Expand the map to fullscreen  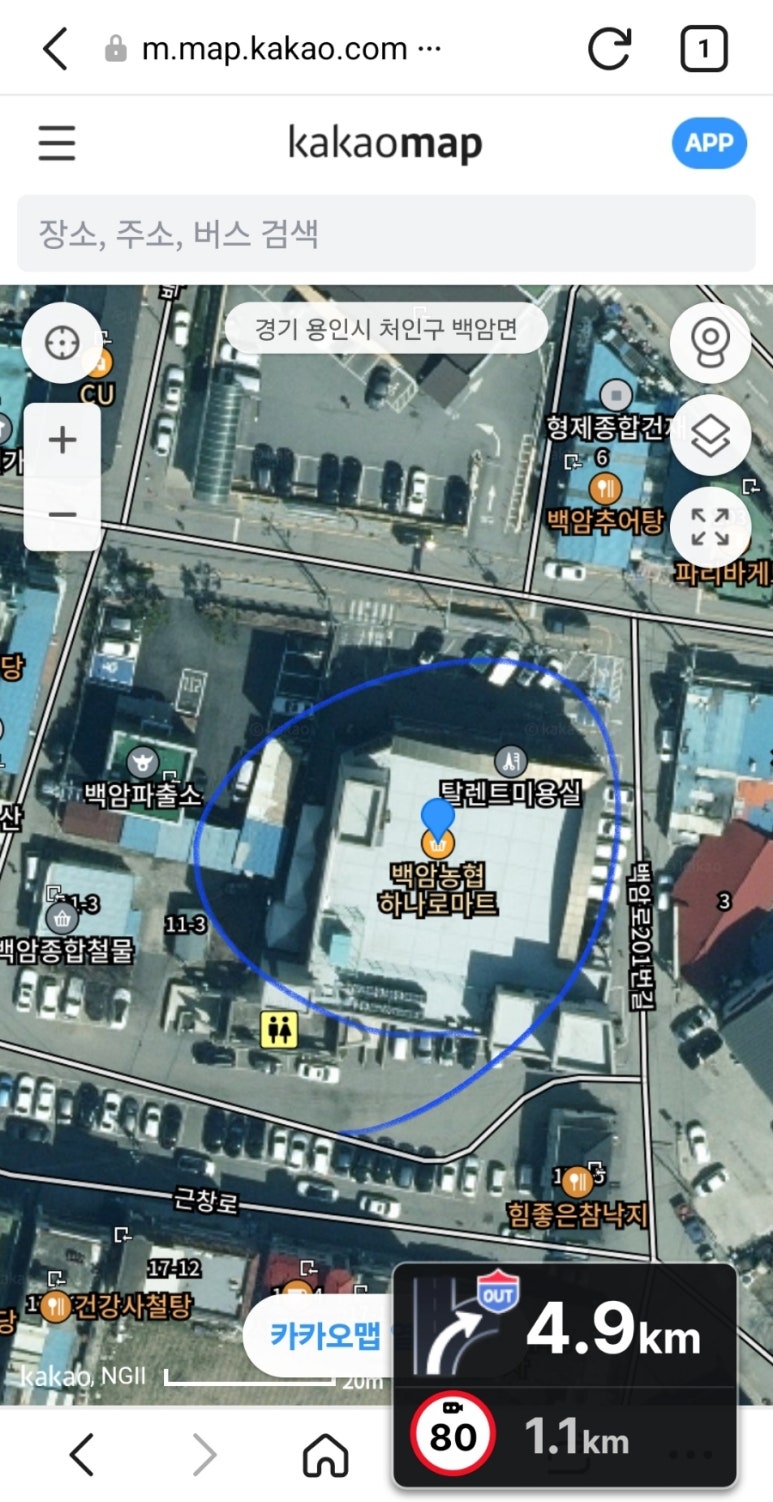[x=710, y=526]
